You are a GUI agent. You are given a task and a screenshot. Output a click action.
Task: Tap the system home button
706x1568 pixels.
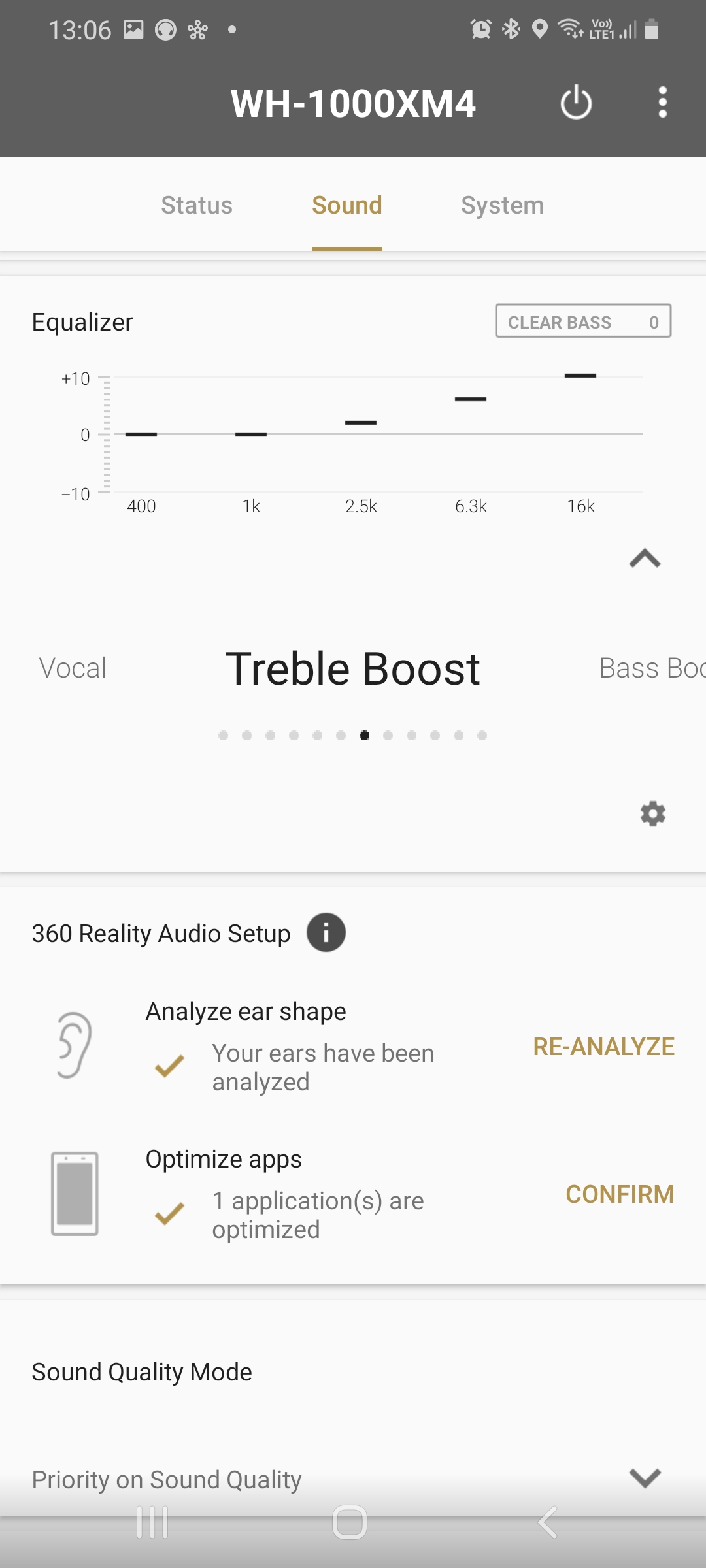point(350,1522)
